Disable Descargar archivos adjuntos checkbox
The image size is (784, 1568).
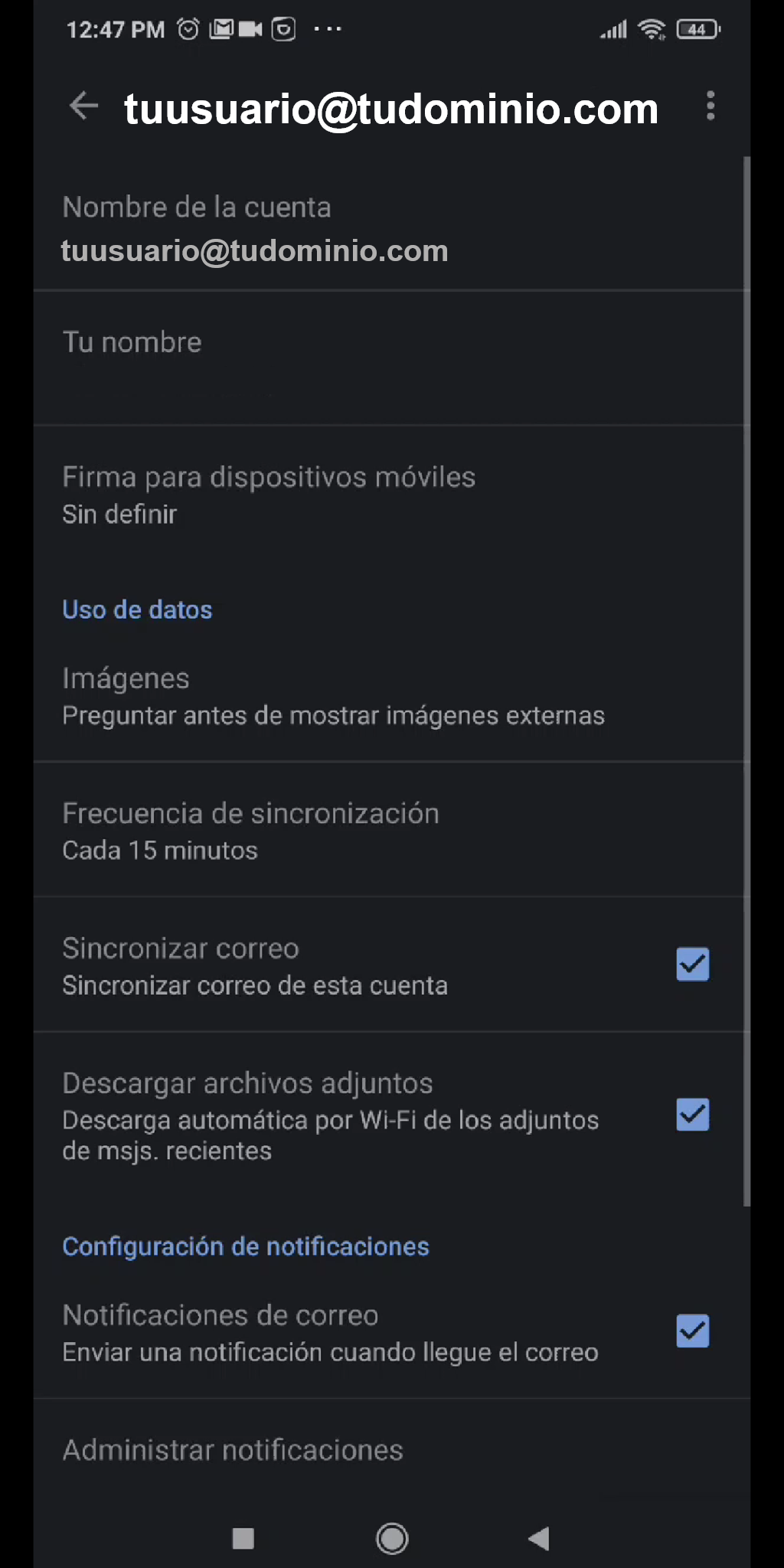[x=693, y=1115]
